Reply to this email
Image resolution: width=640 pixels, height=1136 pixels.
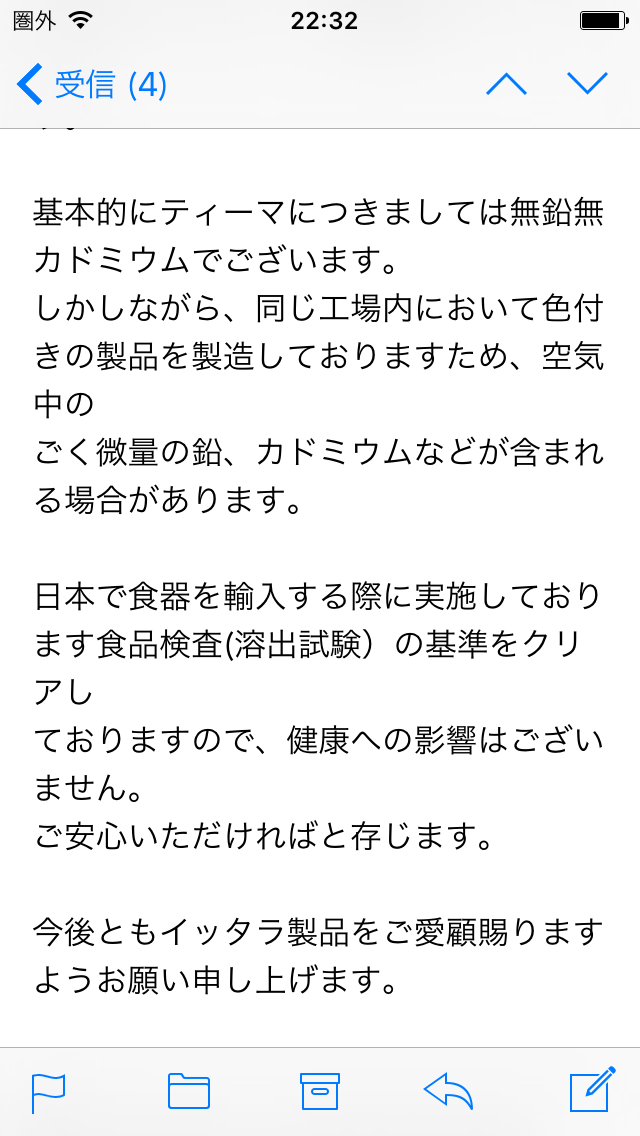click(x=448, y=1090)
